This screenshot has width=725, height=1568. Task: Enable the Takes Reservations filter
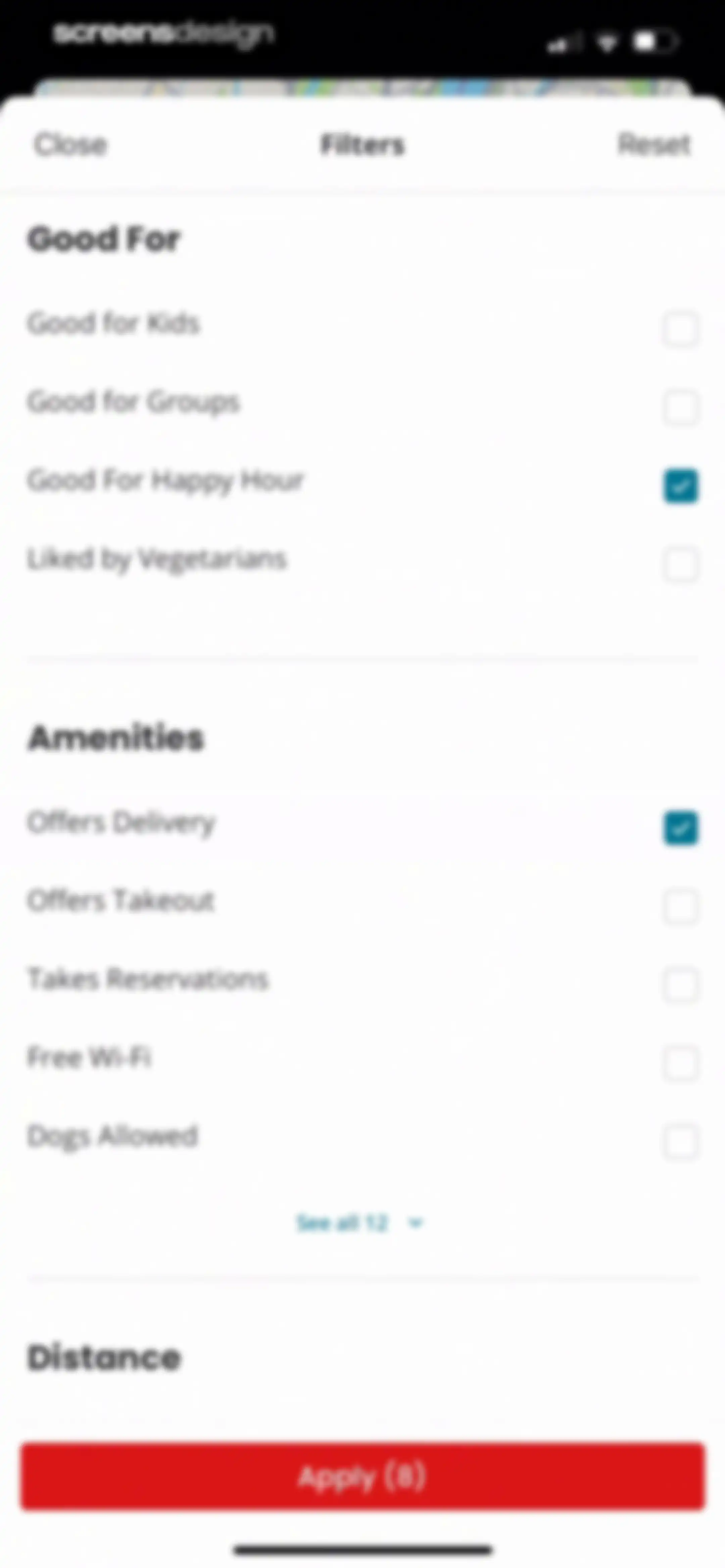tap(681, 985)
